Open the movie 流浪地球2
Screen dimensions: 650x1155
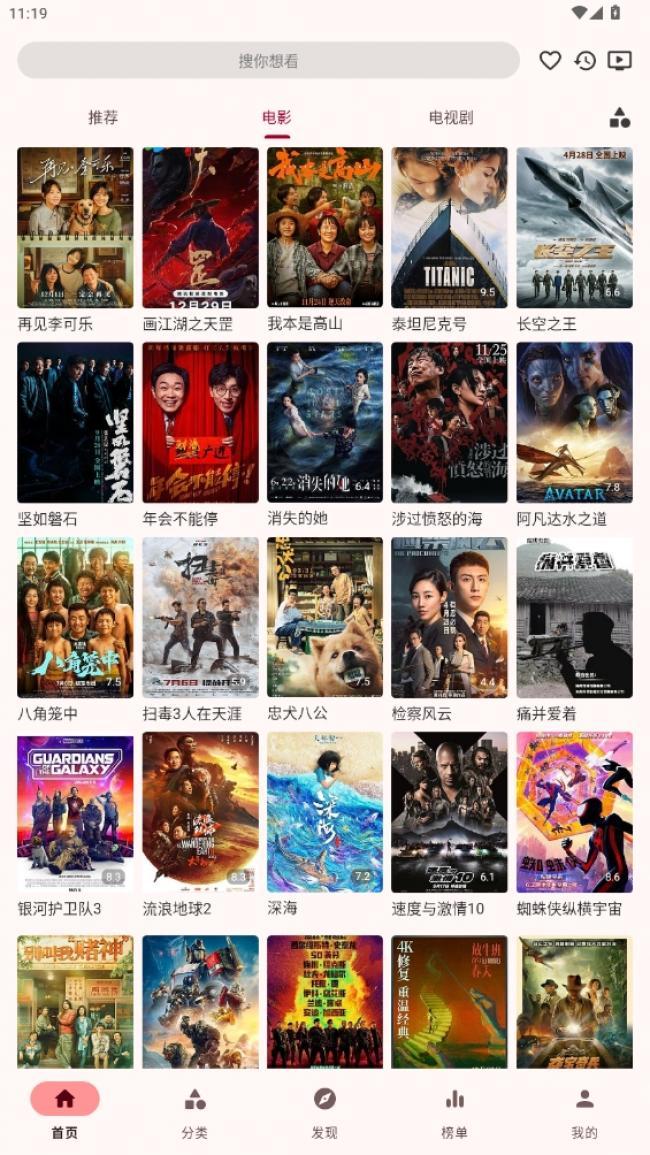click(x=200, y=812)
